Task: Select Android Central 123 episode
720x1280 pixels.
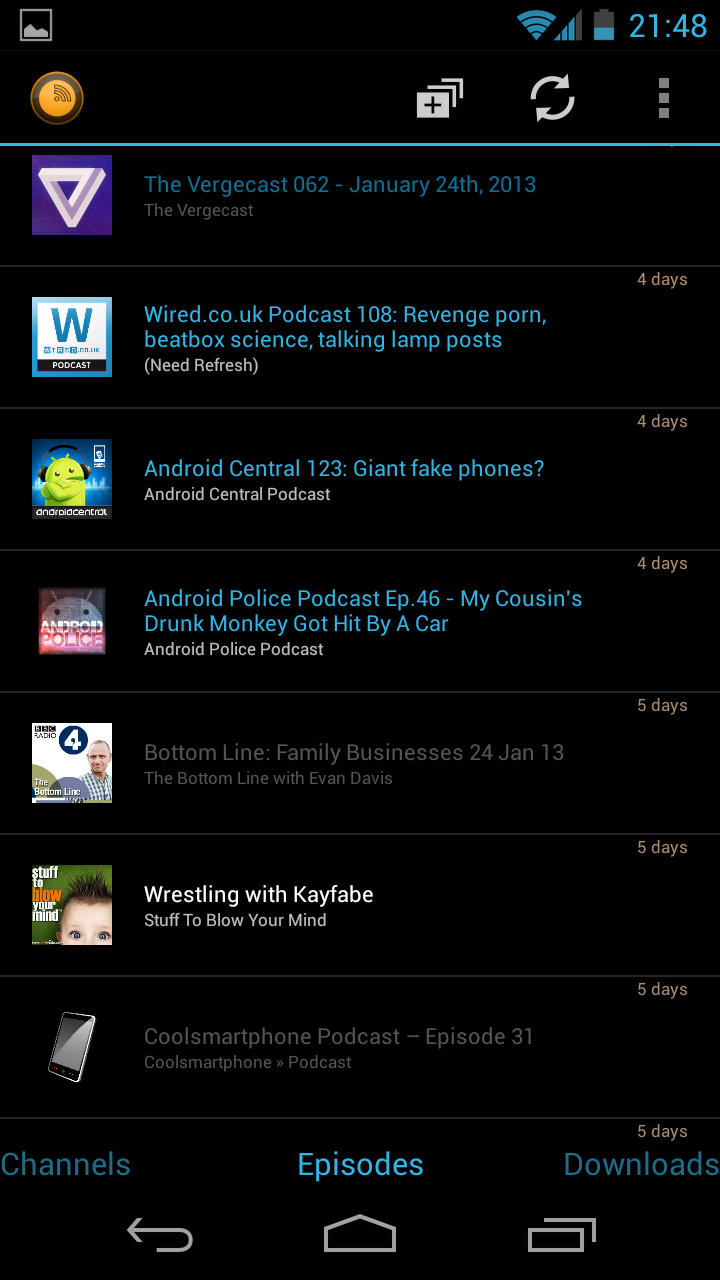Action: [360, 479]
